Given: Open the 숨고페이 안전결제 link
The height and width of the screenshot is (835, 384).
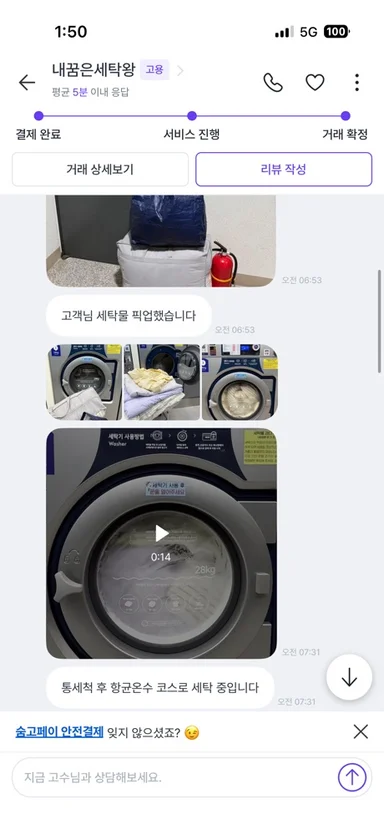Looking at the screenshot, I should coord(59,732).
